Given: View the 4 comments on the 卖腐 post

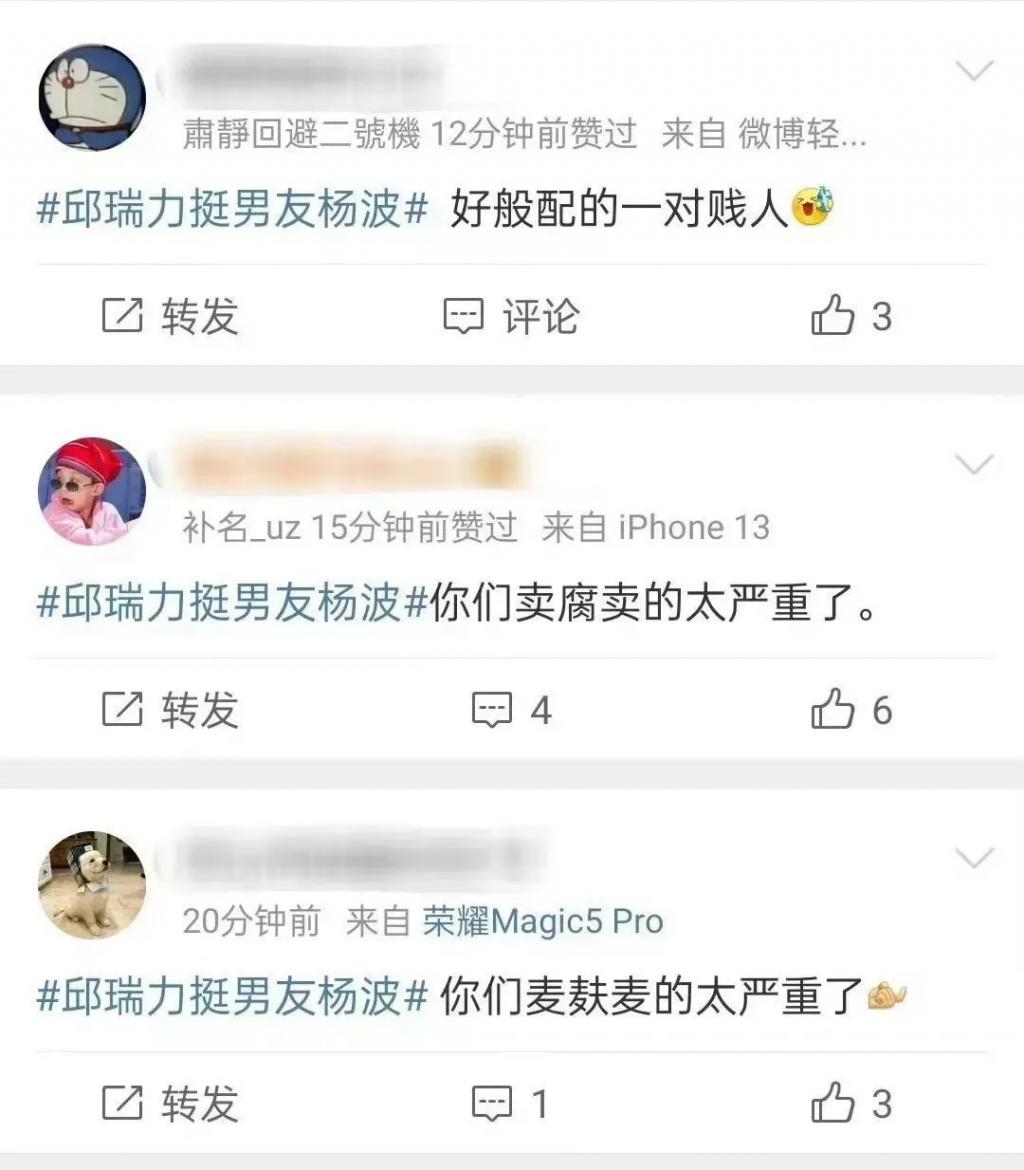Looking at the screenshot, I should click(x=511, y=710).
